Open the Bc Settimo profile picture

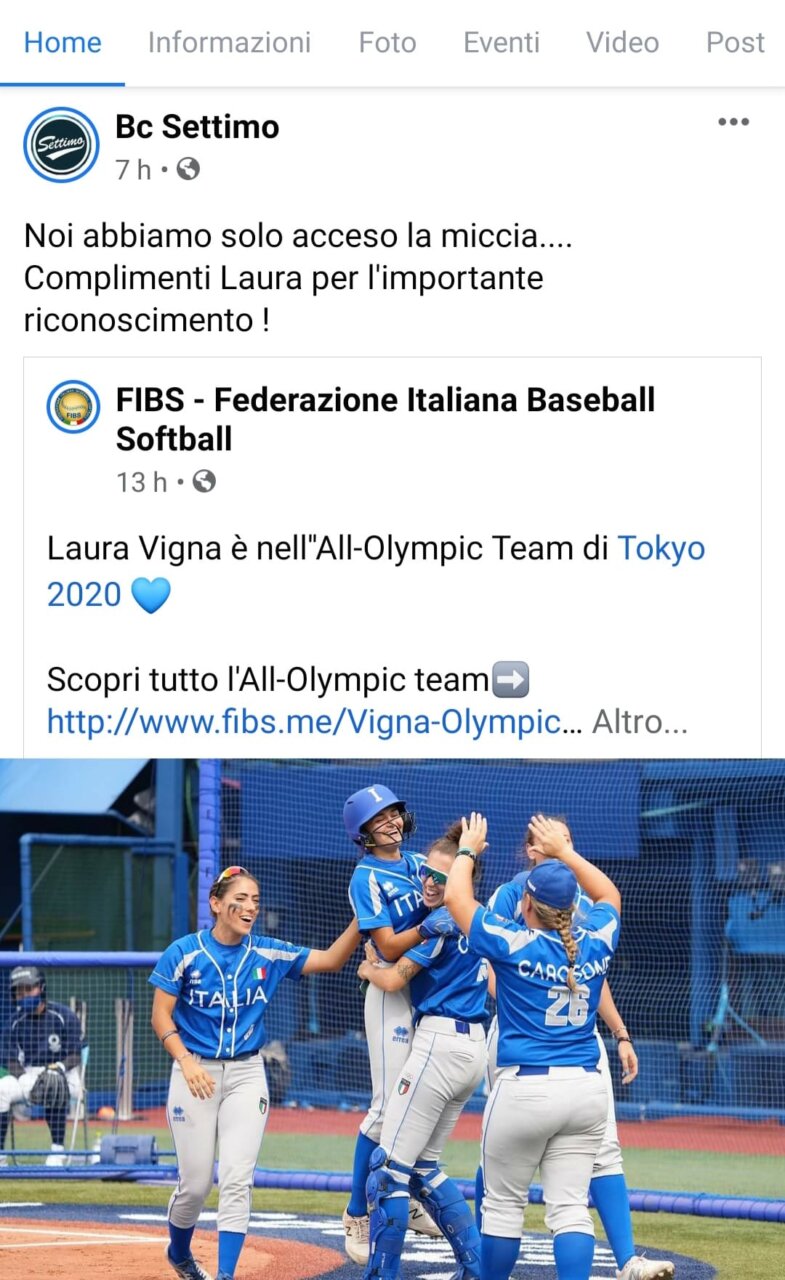(x=62, y=144)
